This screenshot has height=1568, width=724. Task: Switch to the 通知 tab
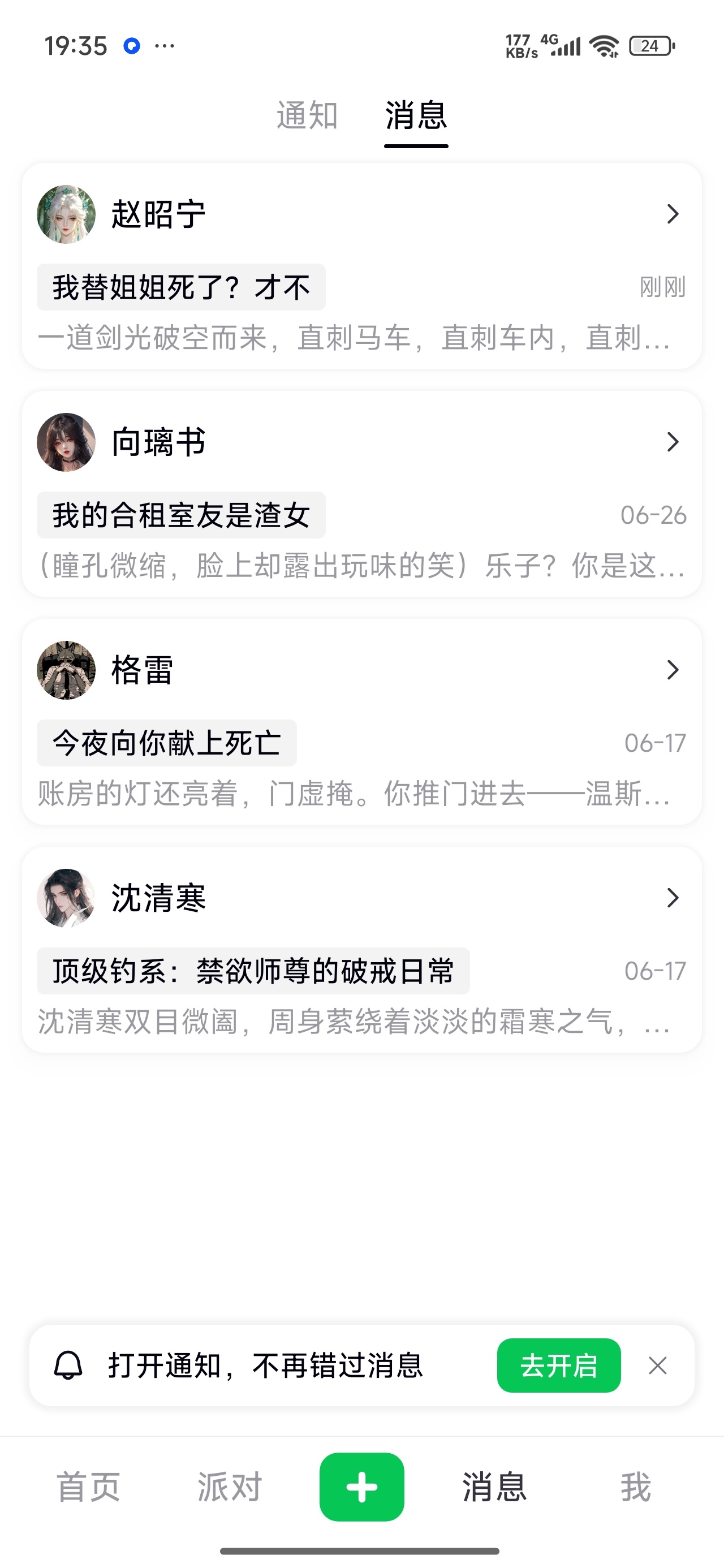[x=307, y=115]
